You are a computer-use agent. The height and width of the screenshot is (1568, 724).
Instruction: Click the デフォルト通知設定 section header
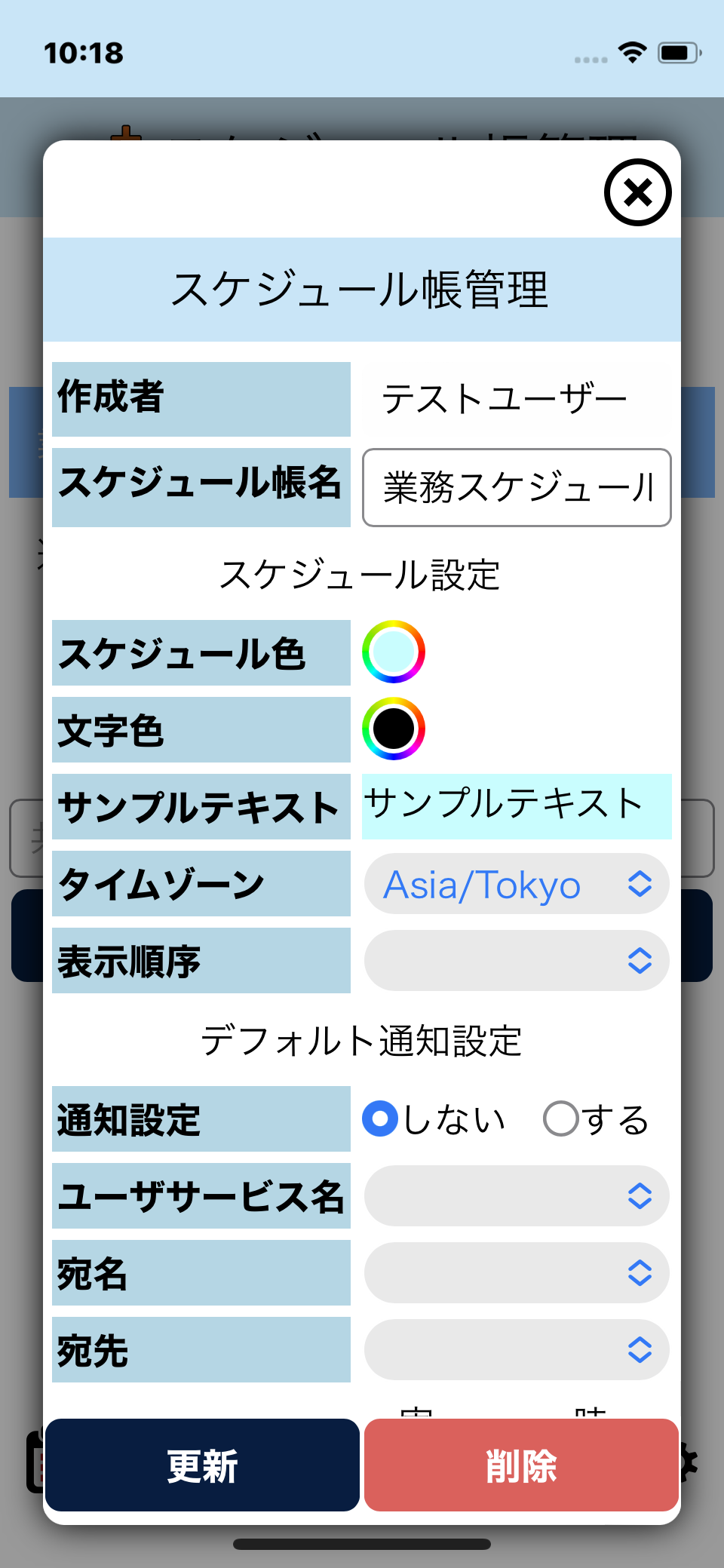pos(362,1038)
